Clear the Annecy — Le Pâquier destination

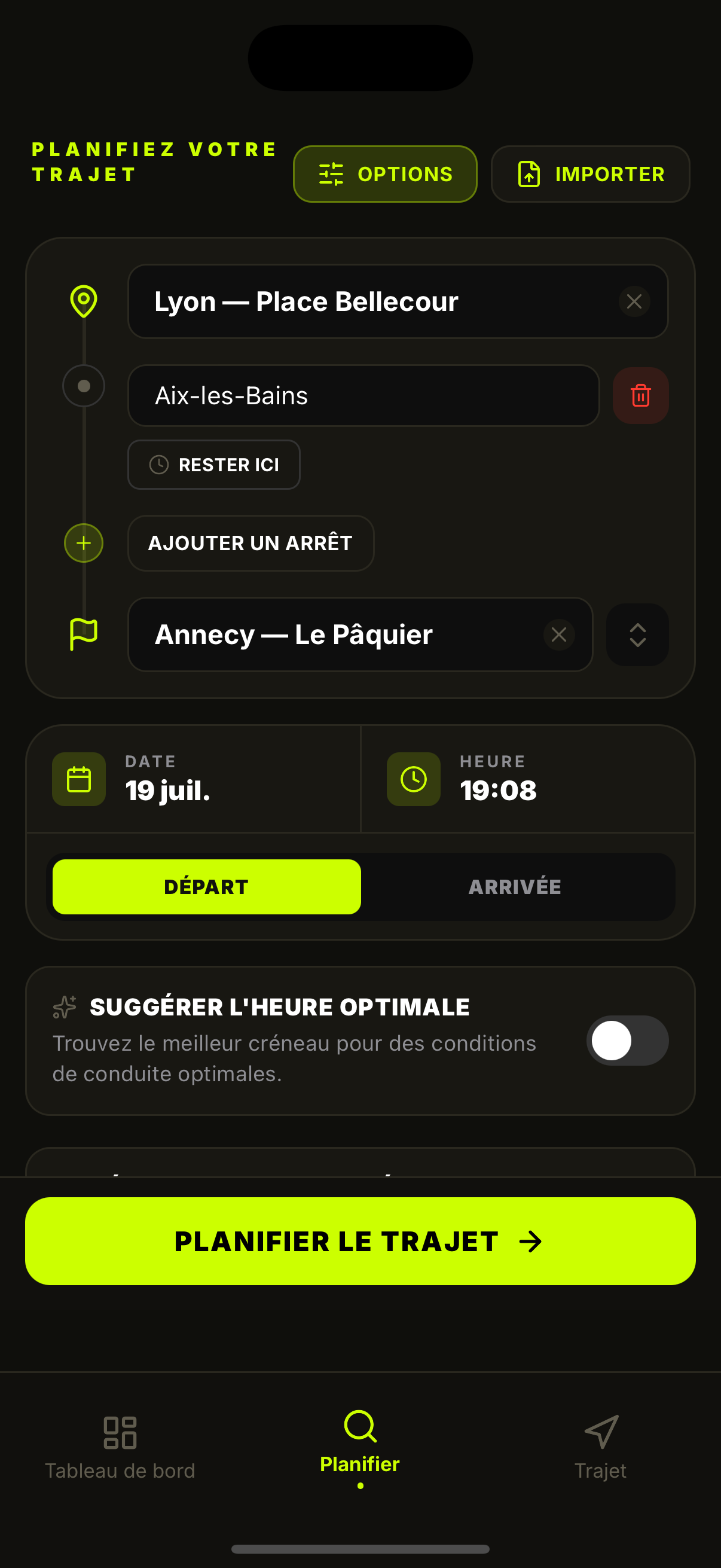(558, 635)
